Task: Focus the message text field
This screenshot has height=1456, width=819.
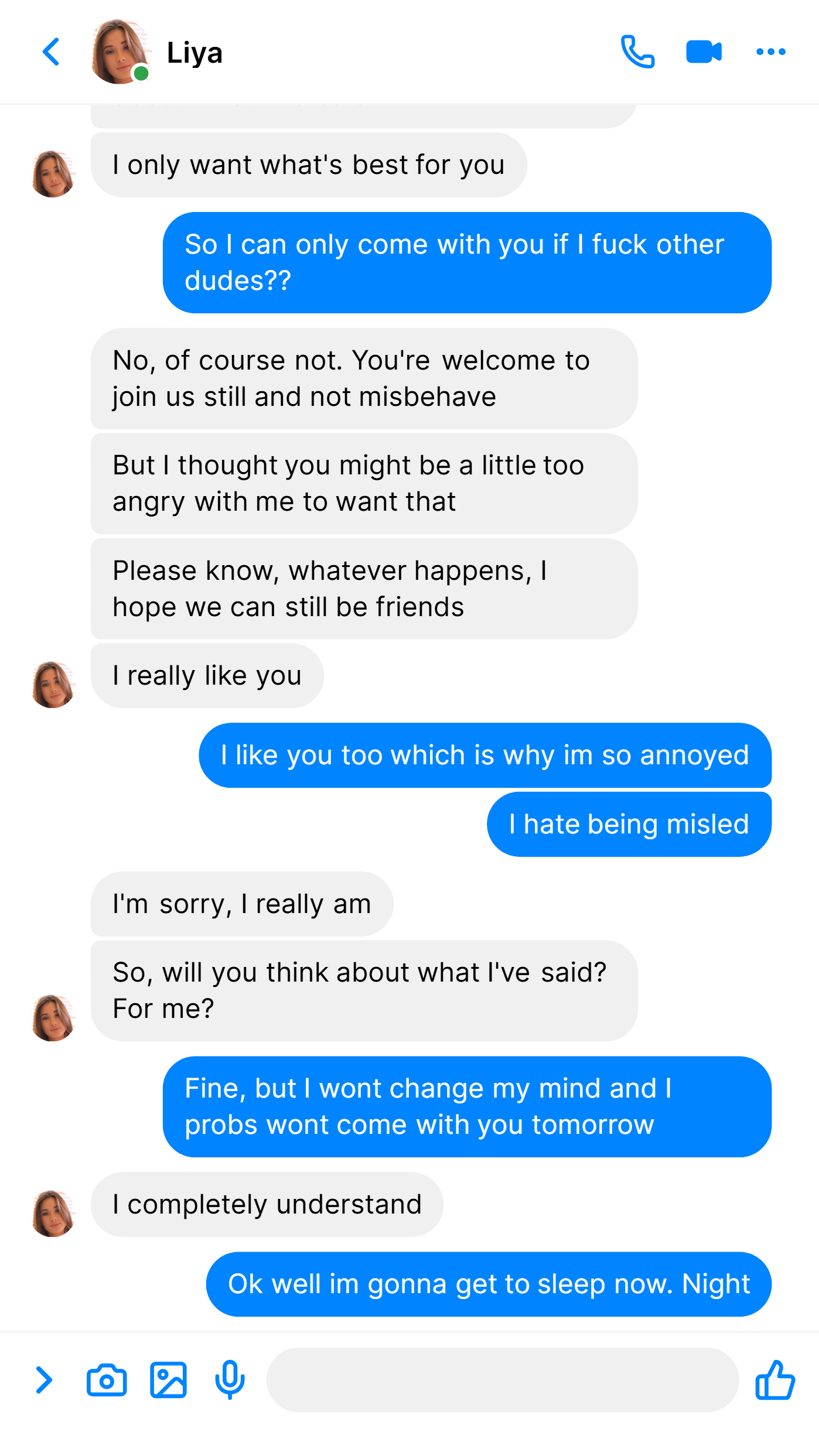Action: click(x=503, y=1380)
